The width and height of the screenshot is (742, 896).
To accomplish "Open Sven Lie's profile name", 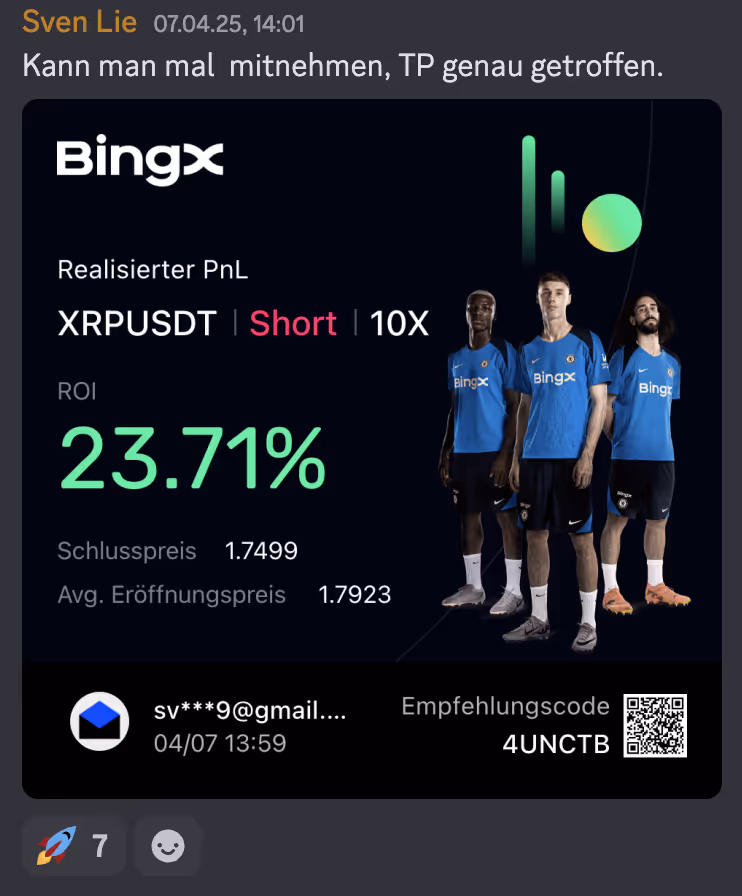I will point(79,23).
